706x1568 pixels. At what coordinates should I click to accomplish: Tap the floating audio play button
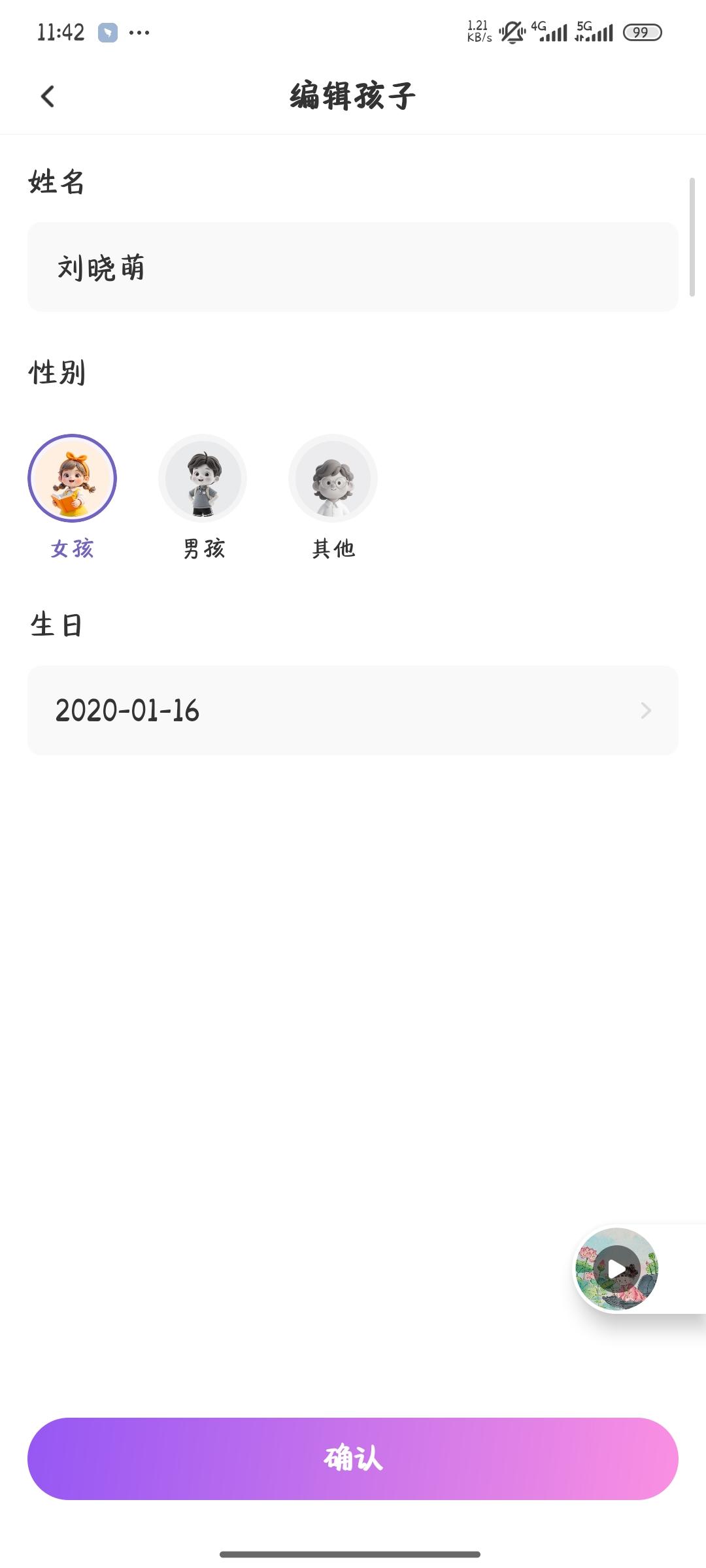616,1269
